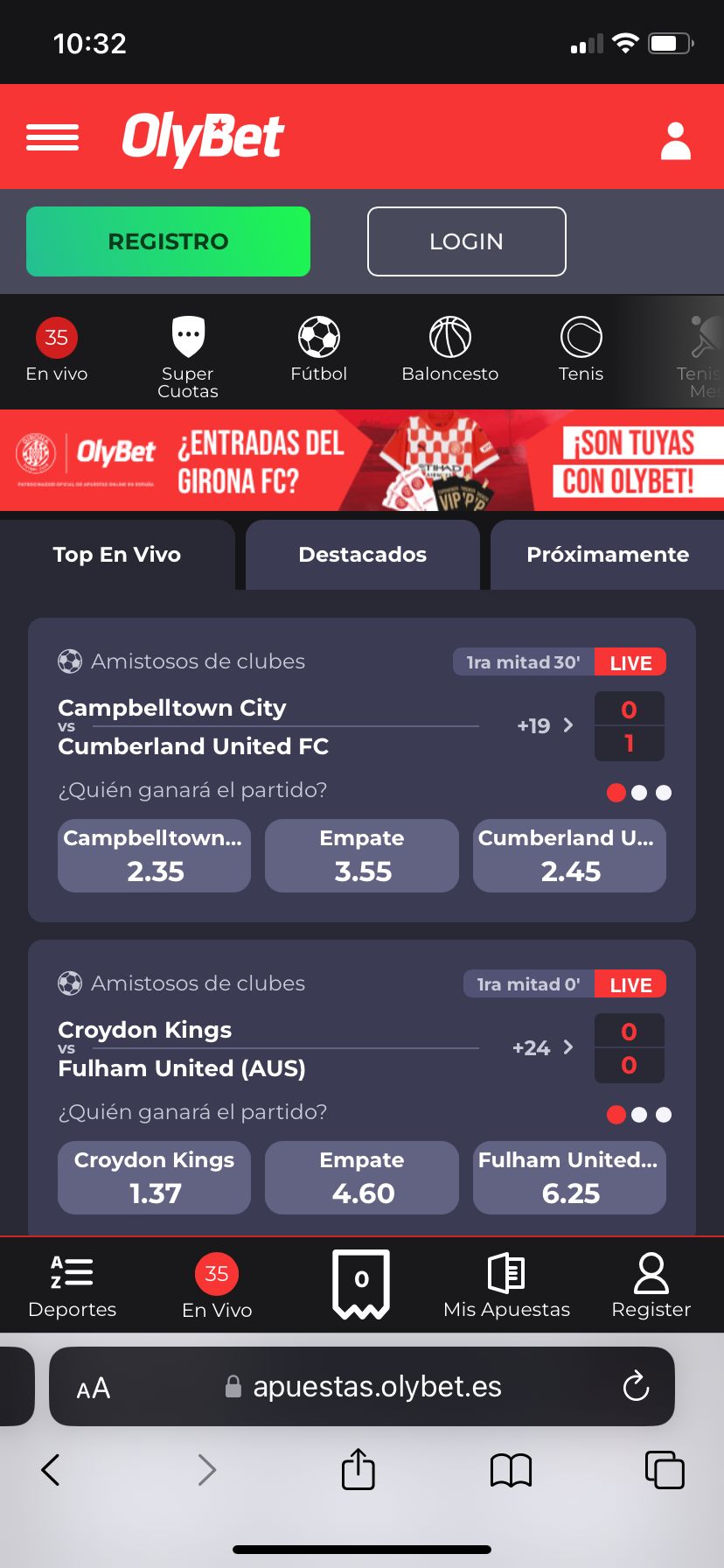Go to Mis Apuestas
The height and width of the screenshot is (1568, 724).
tap(506, 1285)
